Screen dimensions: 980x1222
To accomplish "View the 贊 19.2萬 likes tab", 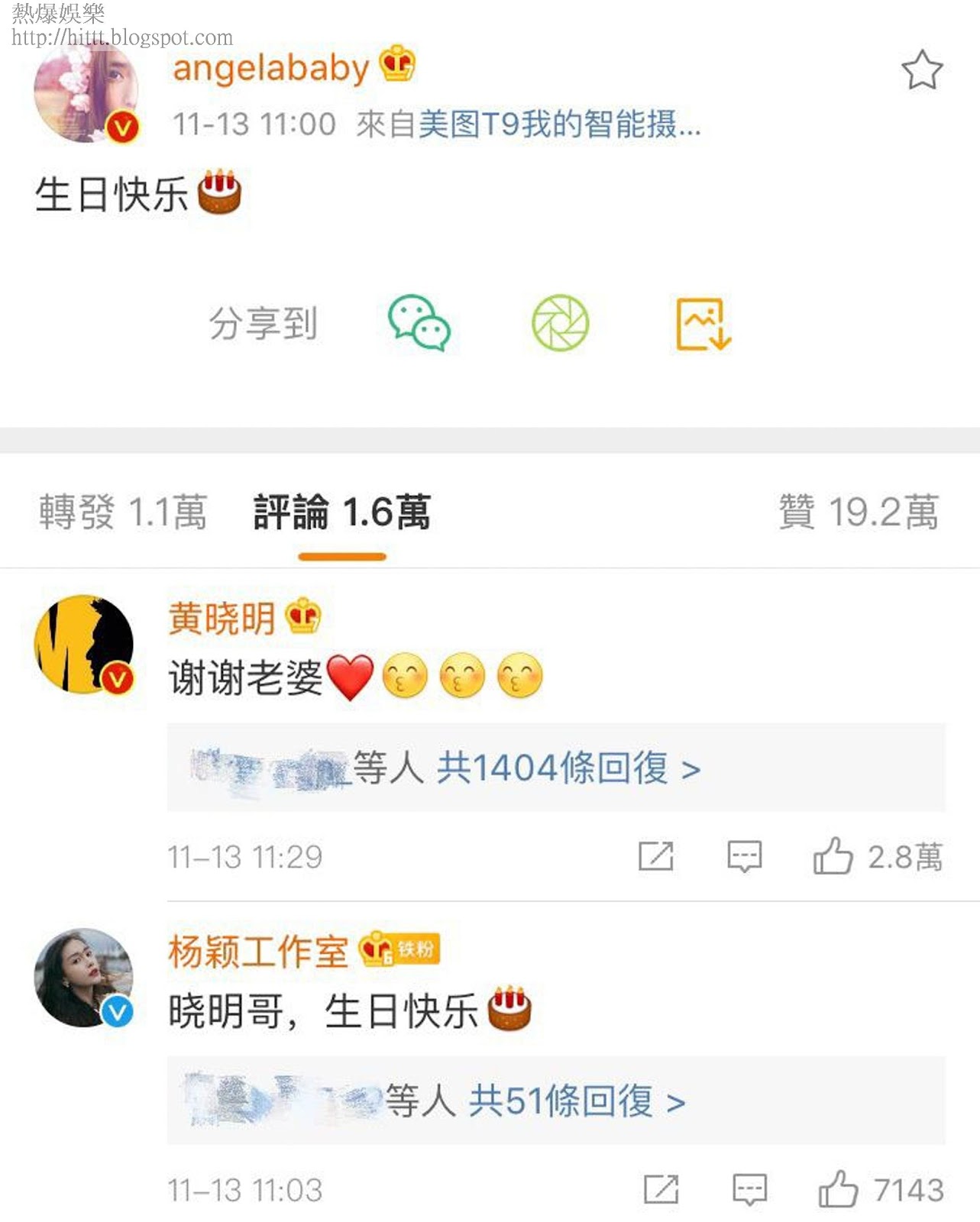I will coord(859,511).
